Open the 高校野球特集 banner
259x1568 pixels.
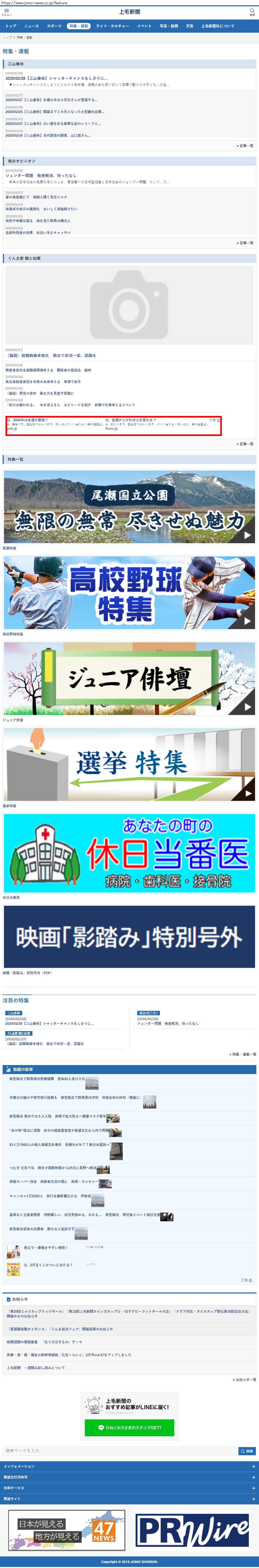click(129, 592)
